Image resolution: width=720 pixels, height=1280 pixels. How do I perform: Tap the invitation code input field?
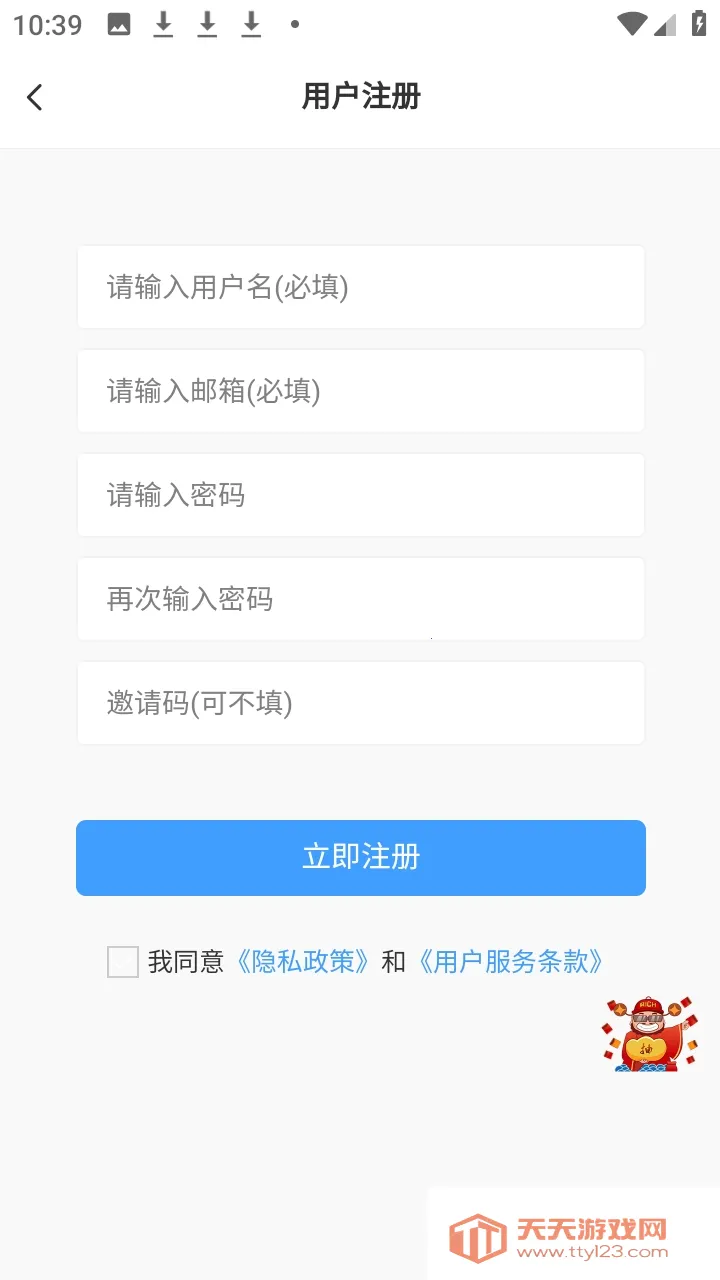[x=360, y=703]
